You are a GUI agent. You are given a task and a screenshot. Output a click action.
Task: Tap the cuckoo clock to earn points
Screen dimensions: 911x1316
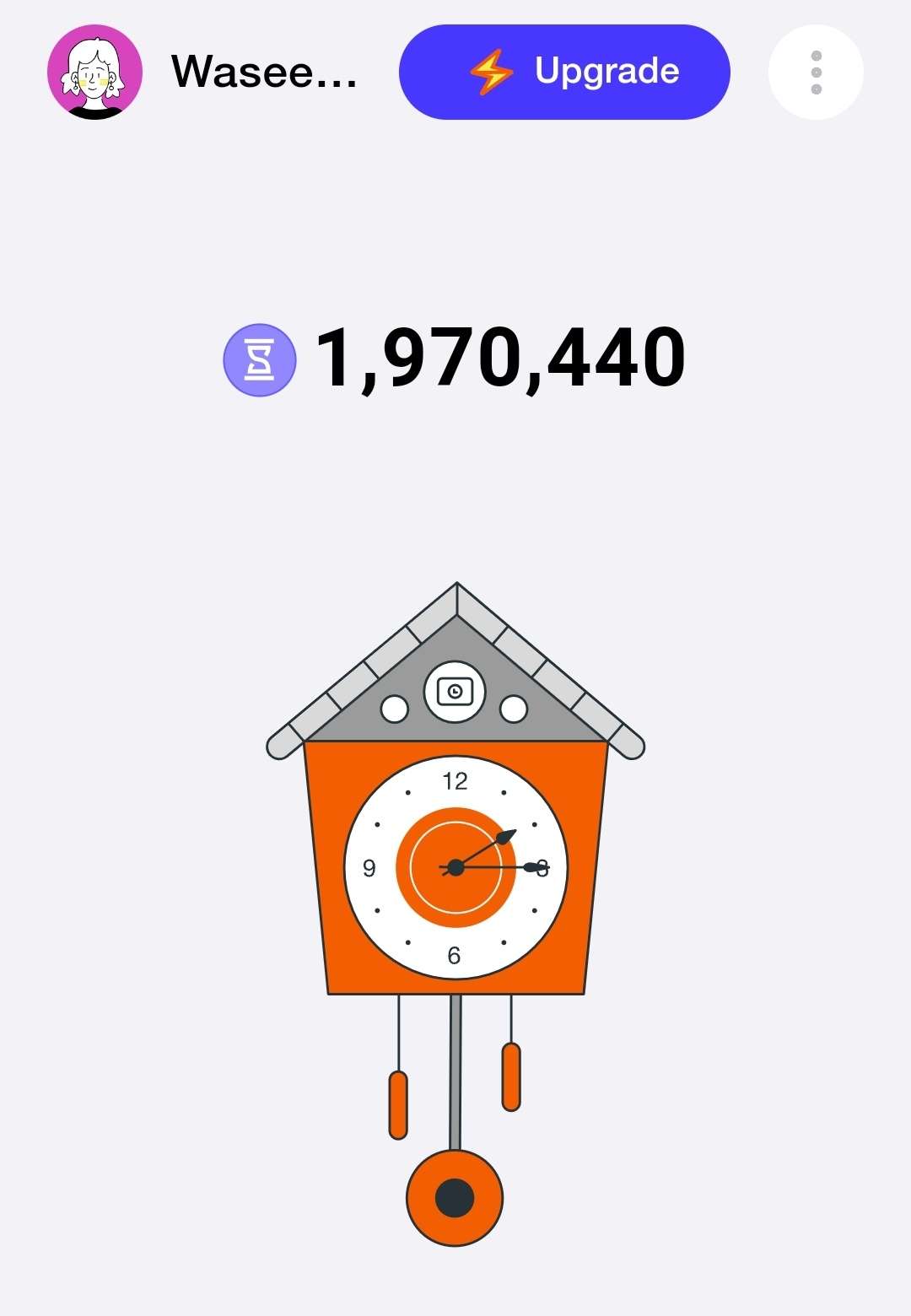[x=455, y=867]
